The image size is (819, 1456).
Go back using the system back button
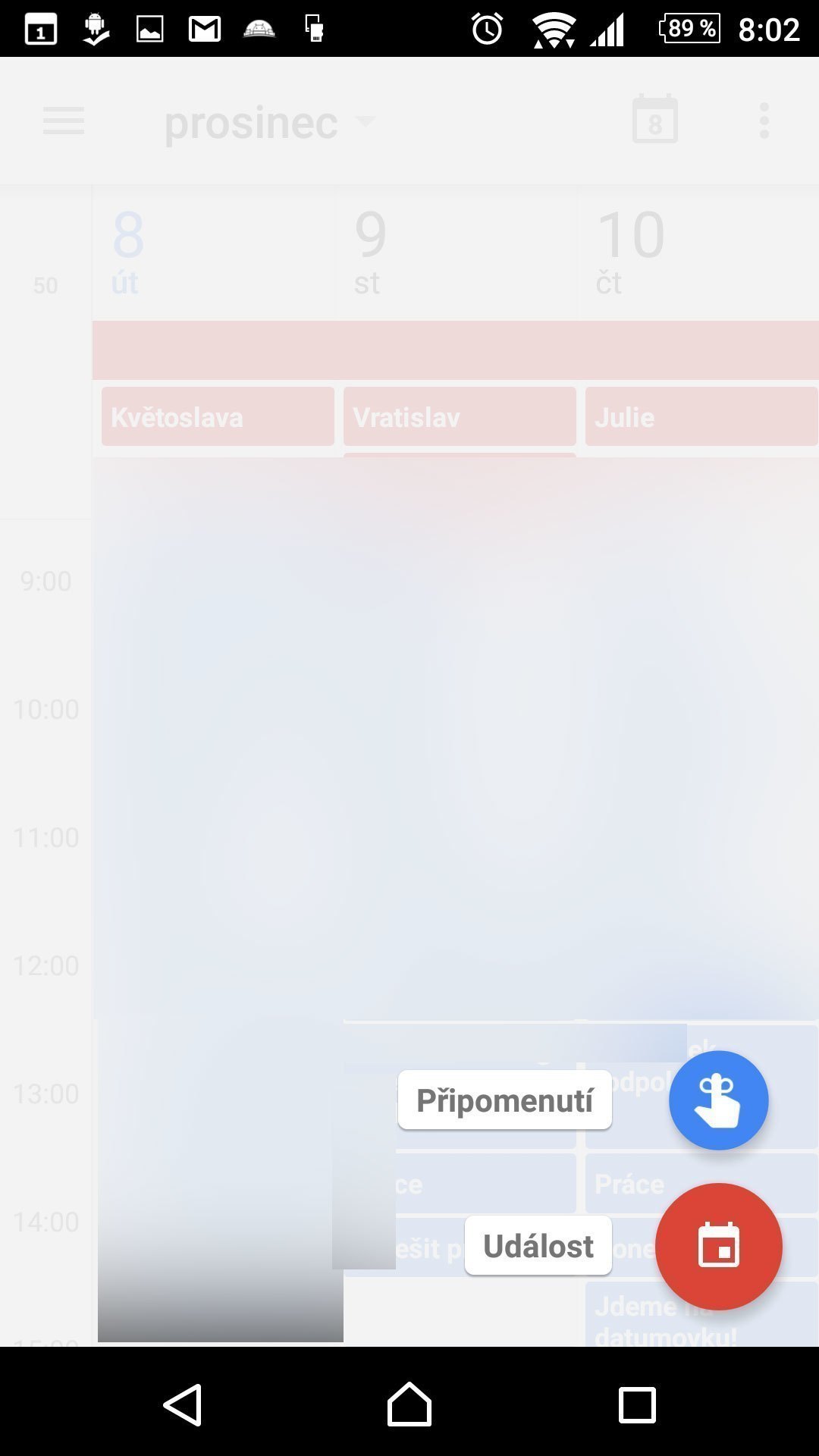[x=183, y=1404]
